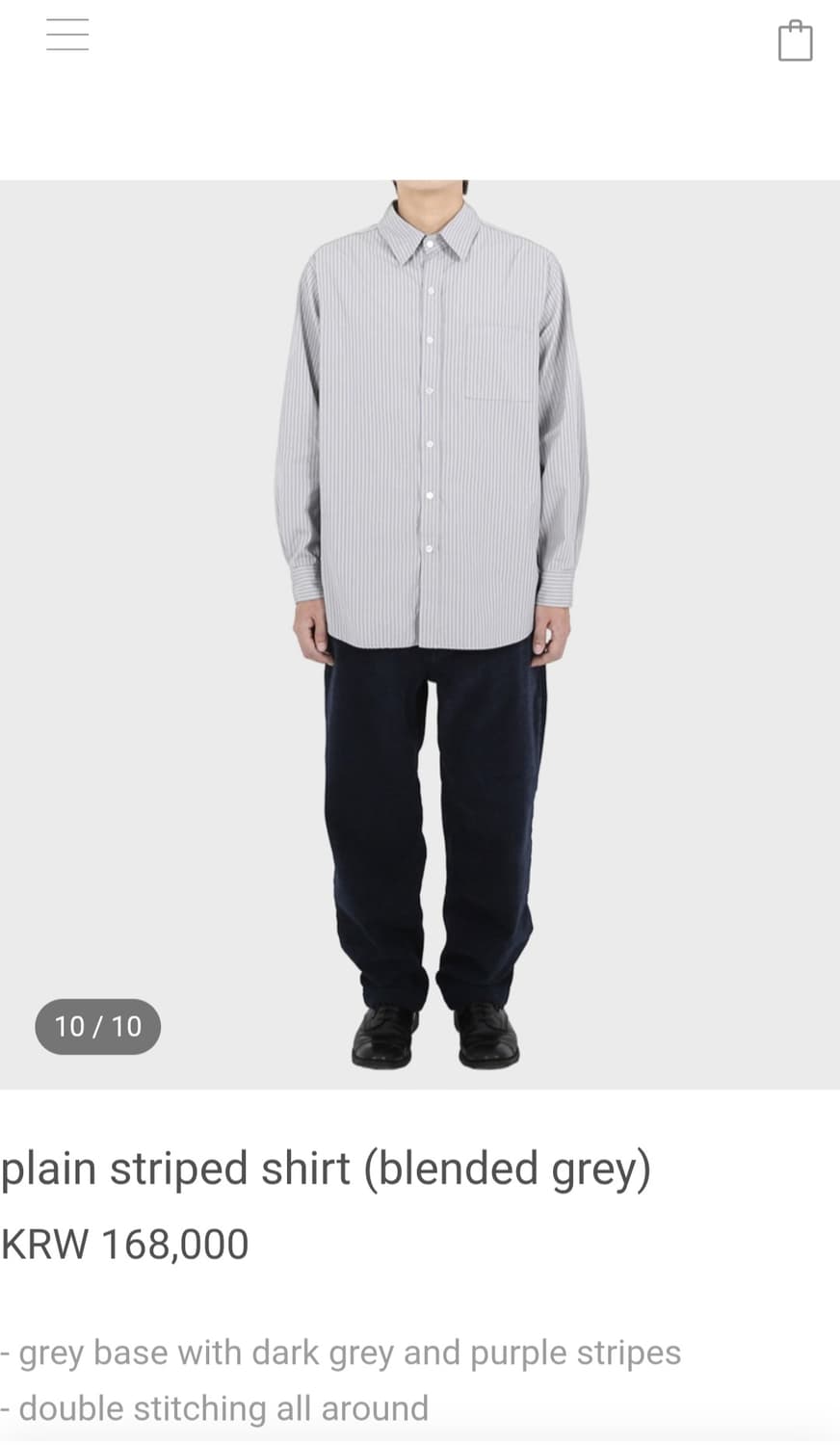Click the 'double stitching all around' description text
Viewport: 840px width, 1445px height.
point(214,1407)
